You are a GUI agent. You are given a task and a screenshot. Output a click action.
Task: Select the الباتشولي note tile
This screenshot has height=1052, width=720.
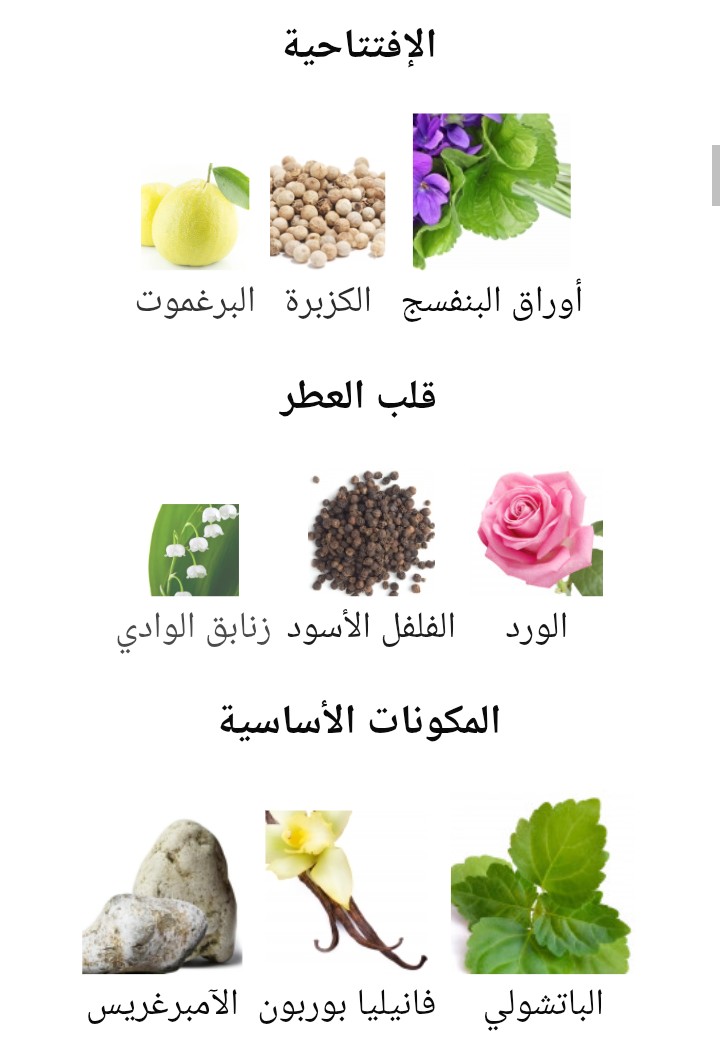pos(540,886)
